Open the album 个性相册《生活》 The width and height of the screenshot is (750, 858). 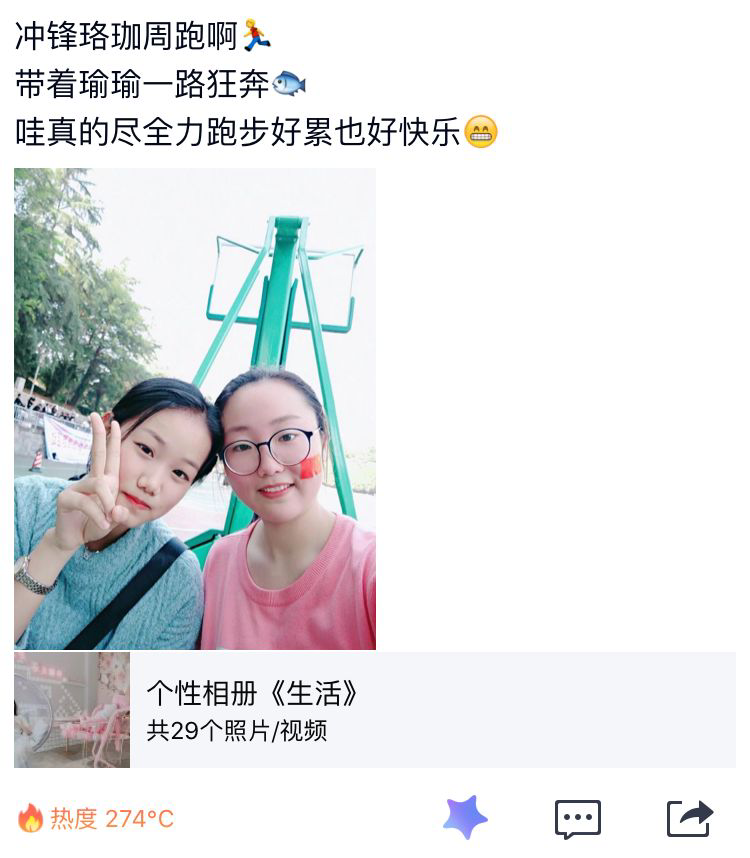(x=374, y=709)
